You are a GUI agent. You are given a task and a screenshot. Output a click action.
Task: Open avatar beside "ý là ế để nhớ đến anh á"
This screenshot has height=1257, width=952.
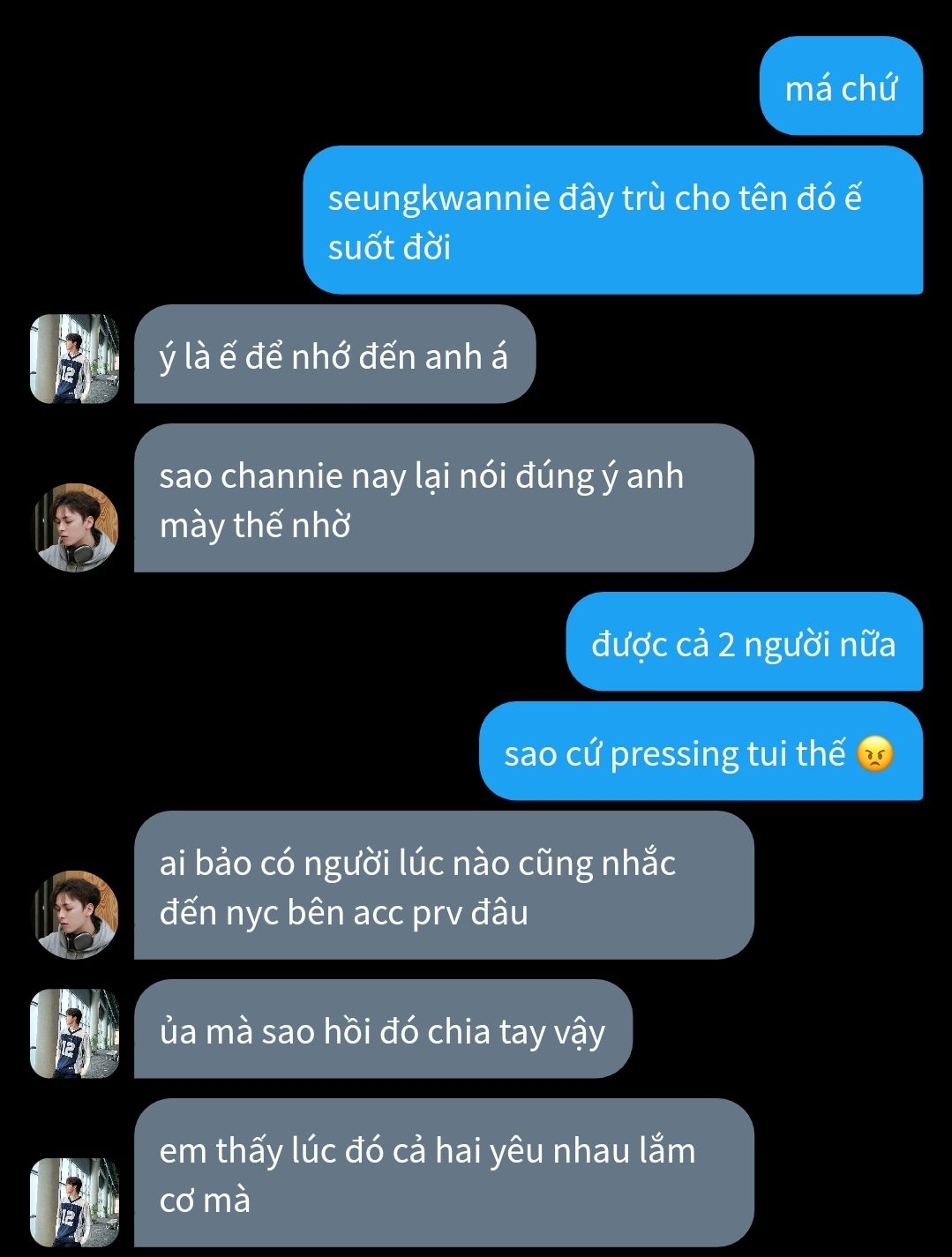pyautogui.click(x=75, y=358)
